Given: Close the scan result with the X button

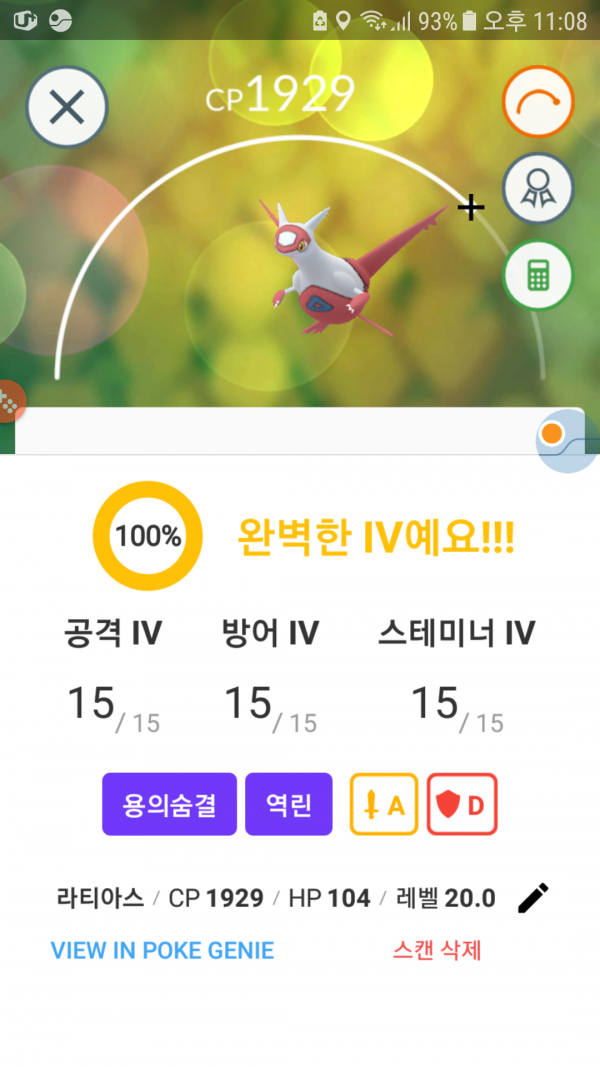Looking at the screenshot, I should [66, 106].
